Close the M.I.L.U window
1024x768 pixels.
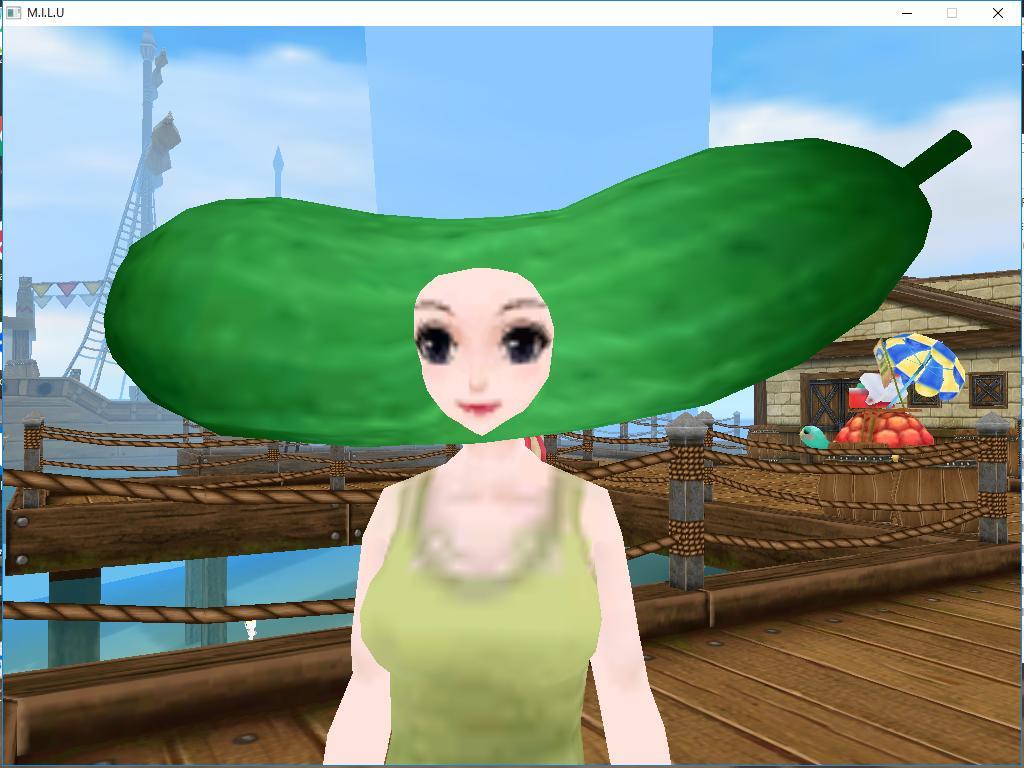(997, 13)
